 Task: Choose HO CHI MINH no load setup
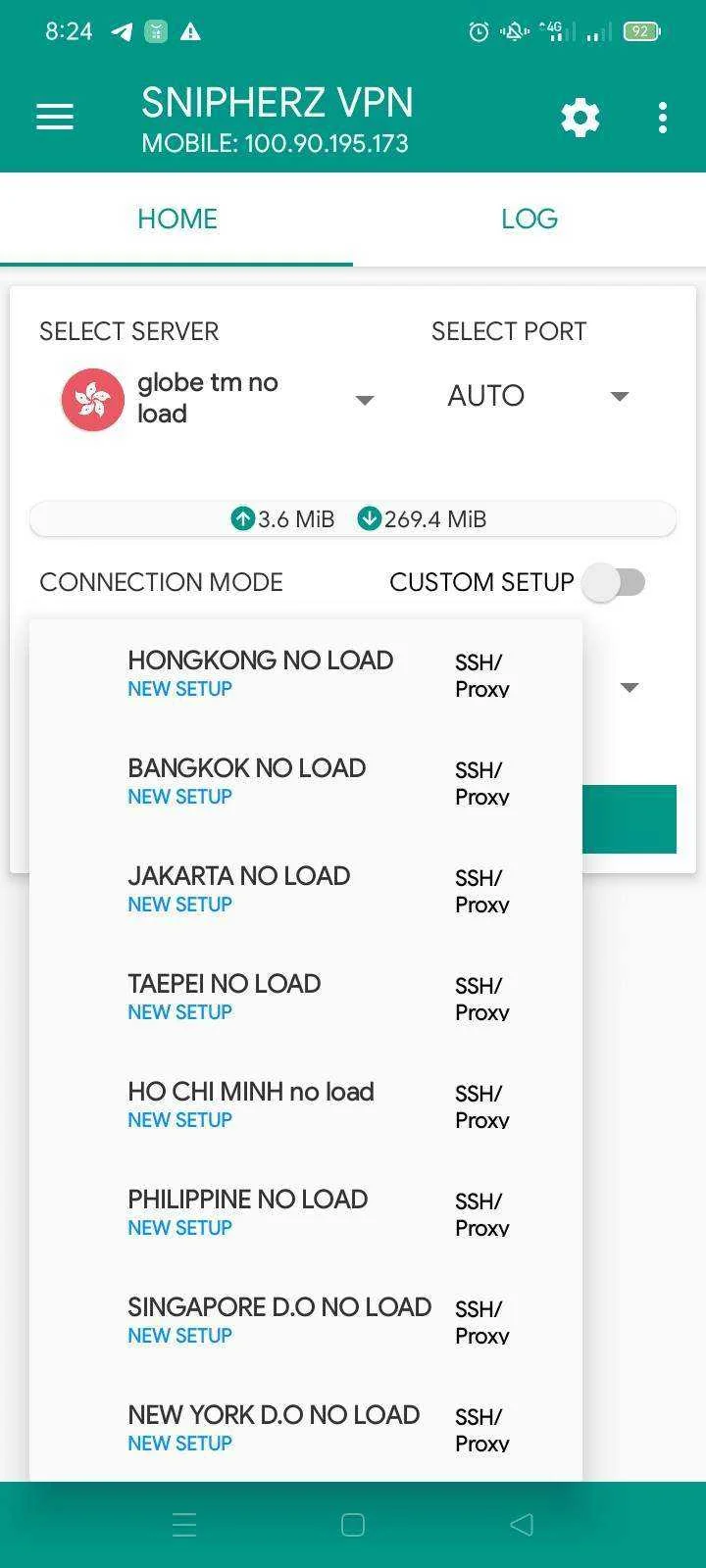tap(306, 1104)
